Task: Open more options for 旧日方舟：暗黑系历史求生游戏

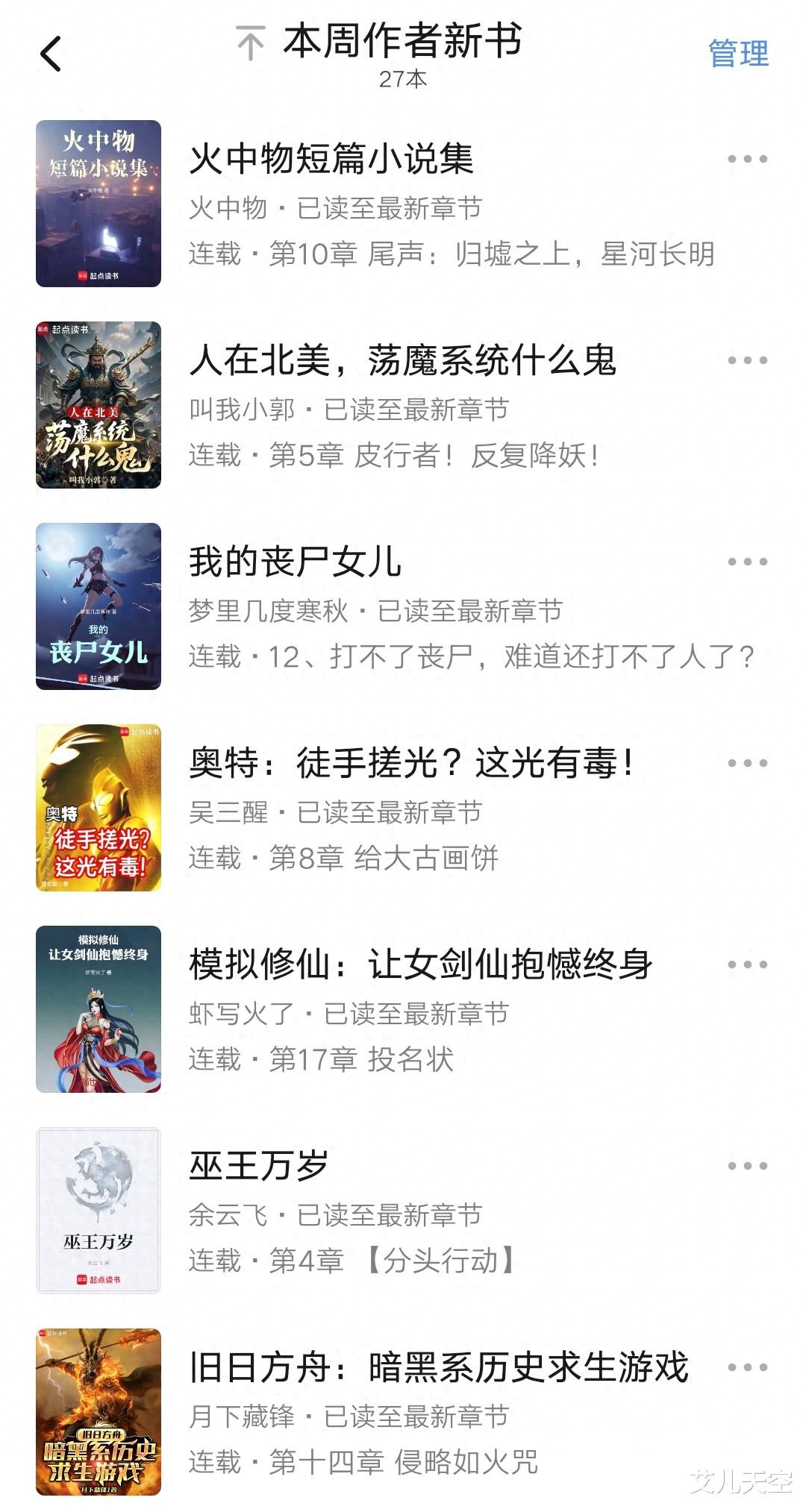Action: (747, 1367)
